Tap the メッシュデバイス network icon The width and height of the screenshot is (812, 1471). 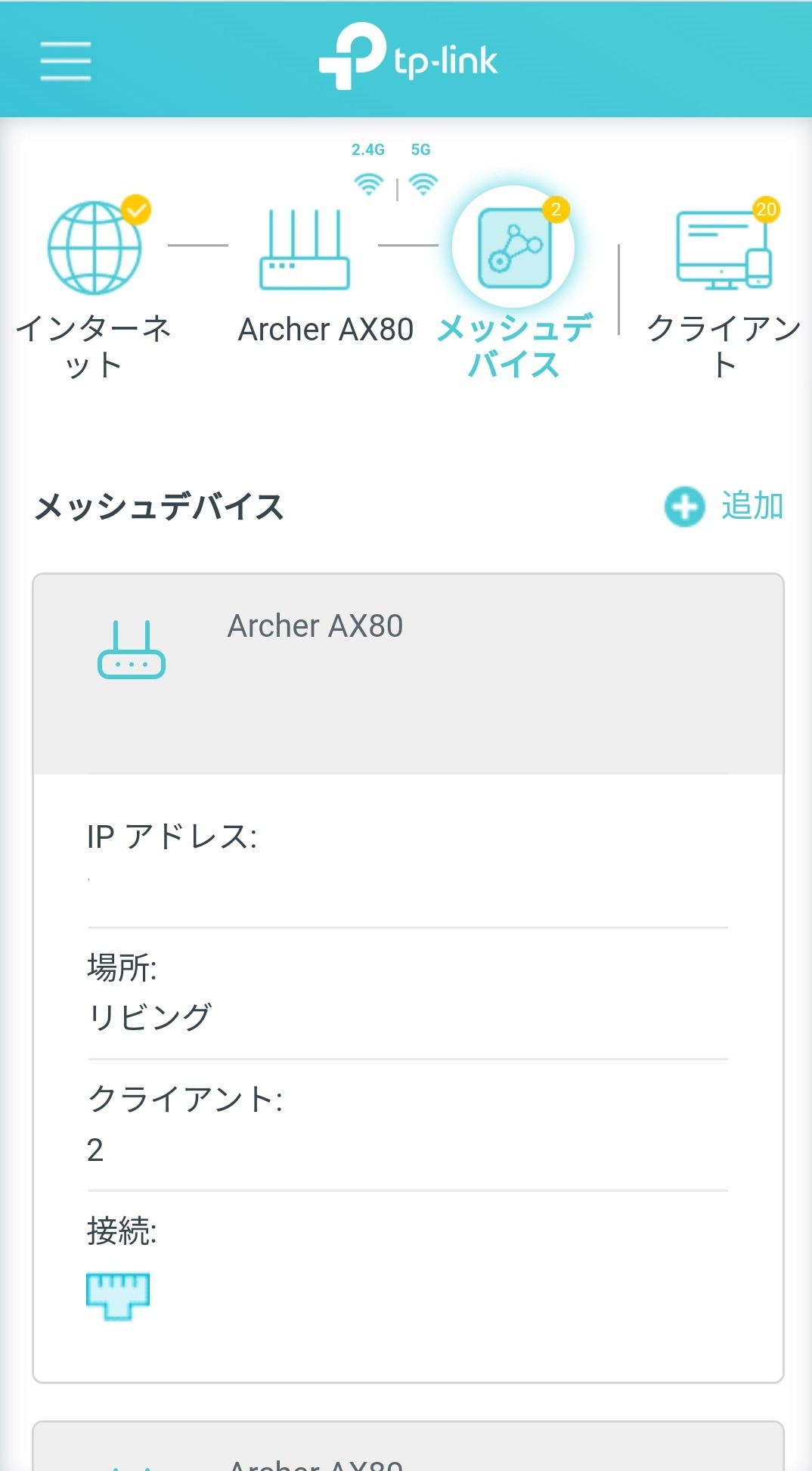click(514, 247)
